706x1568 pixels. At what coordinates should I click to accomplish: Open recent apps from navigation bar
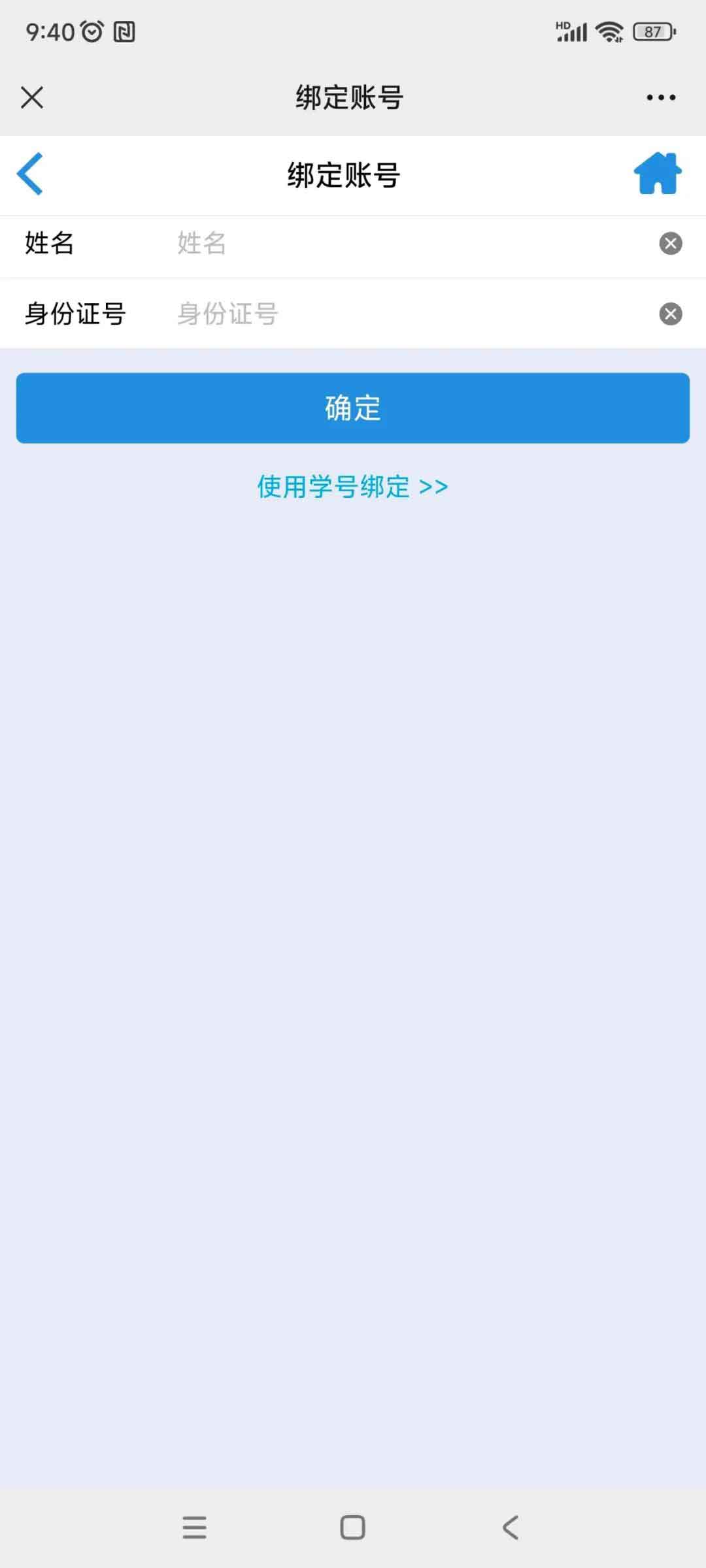[194, 1527]
